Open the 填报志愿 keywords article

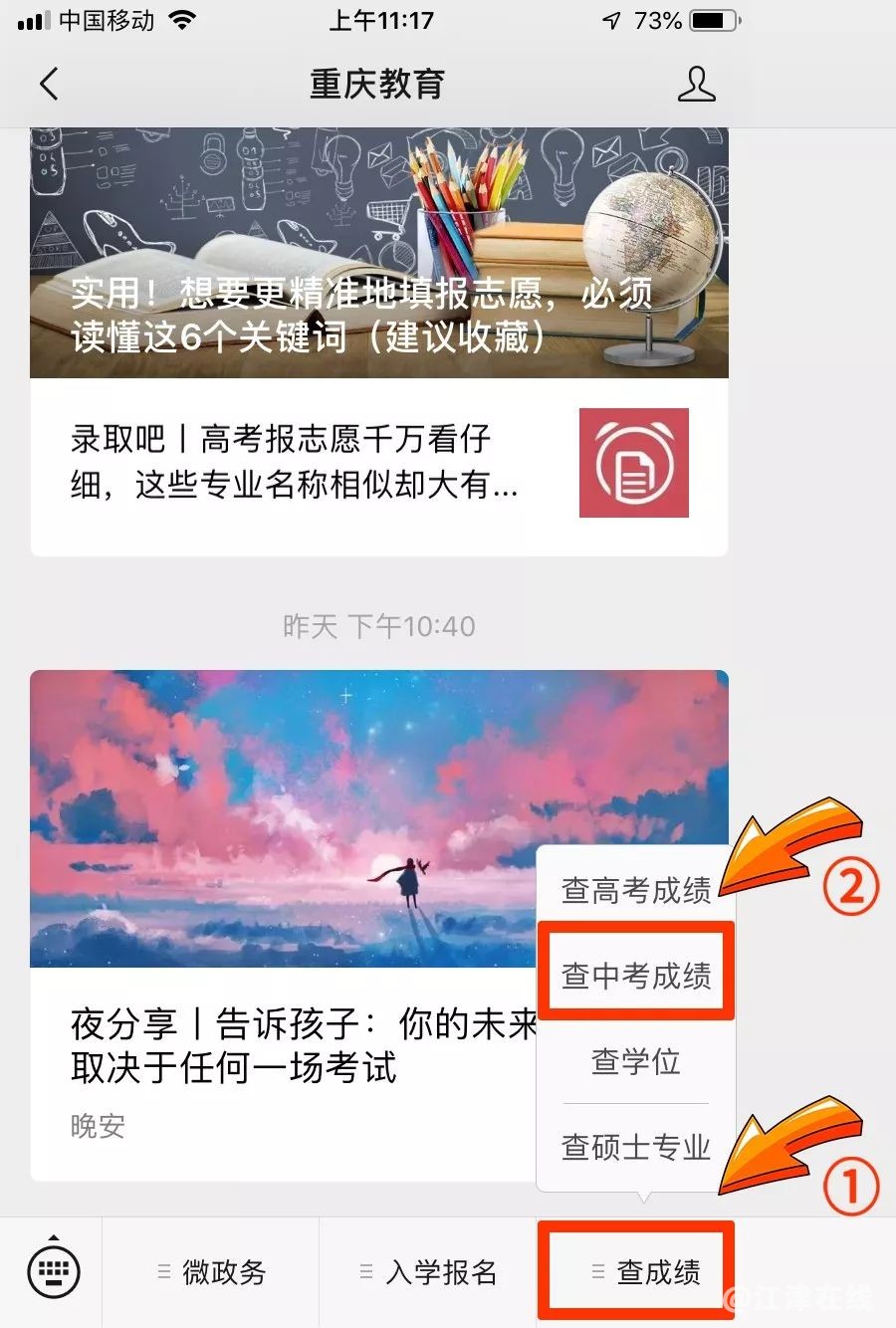coord(378,254)
